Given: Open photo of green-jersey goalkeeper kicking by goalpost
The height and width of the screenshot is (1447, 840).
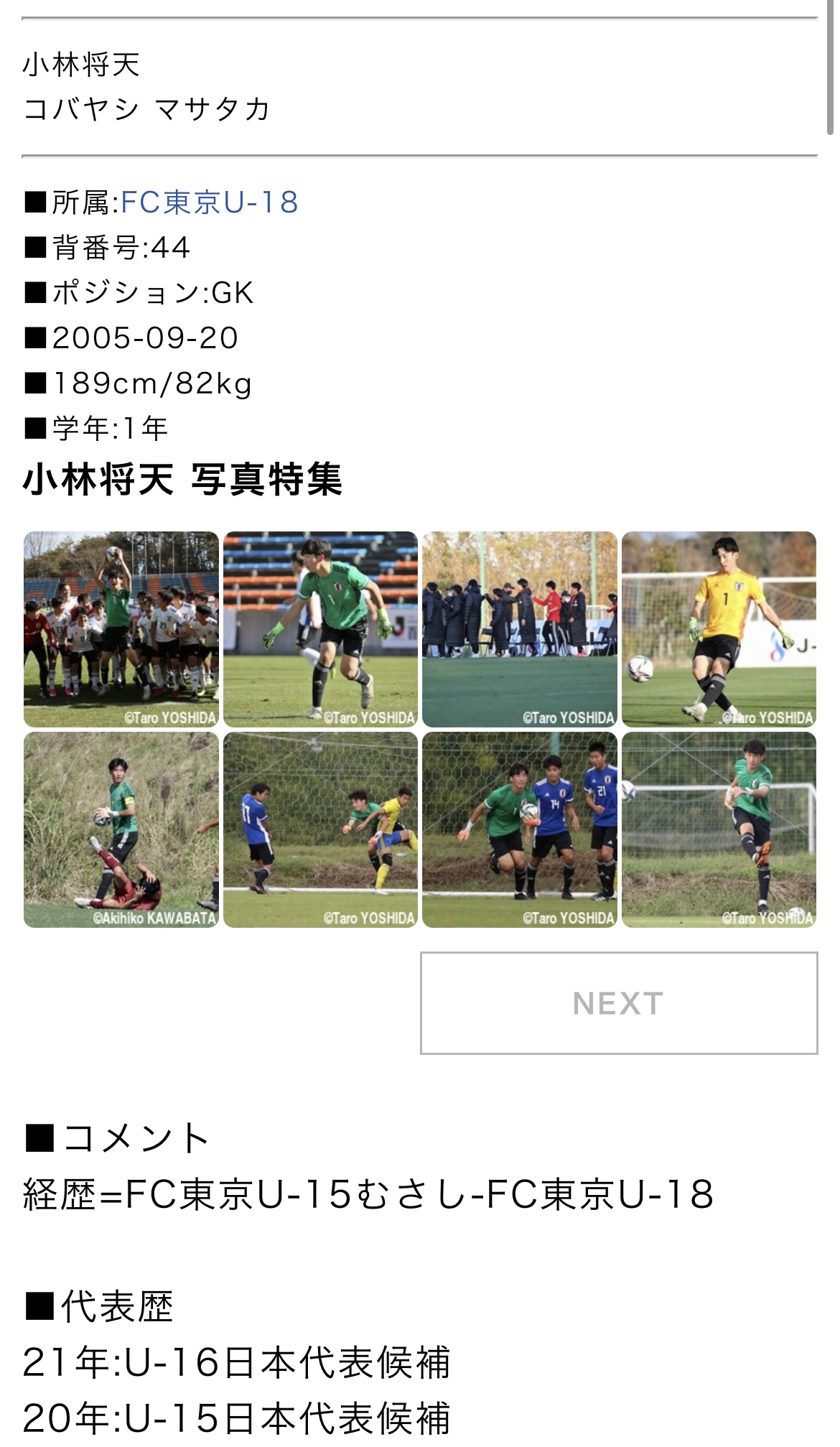Looking at the screenshot, I should (x=719, y=829).
